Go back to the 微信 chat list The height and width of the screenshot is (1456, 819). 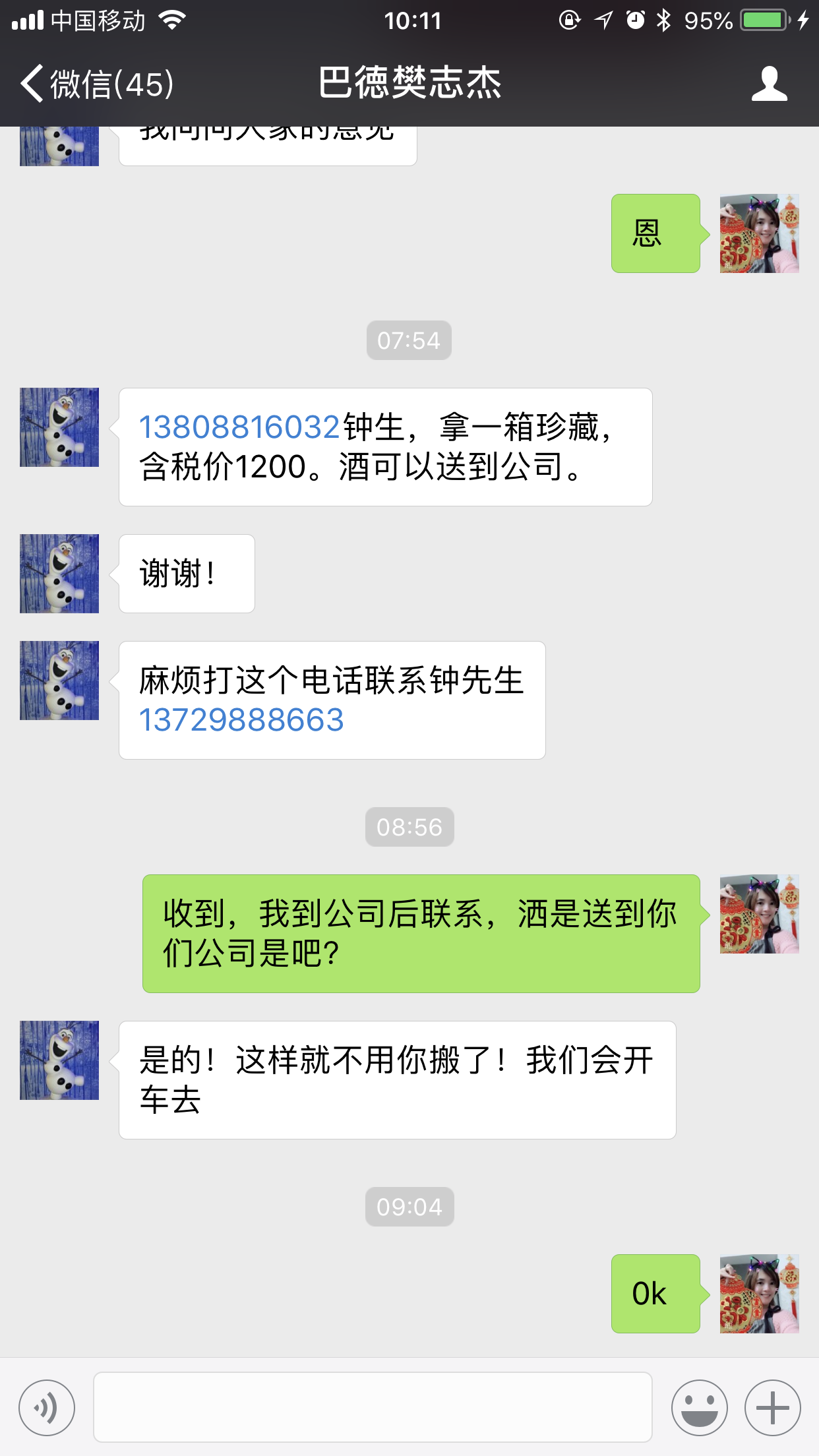[96, 84]
